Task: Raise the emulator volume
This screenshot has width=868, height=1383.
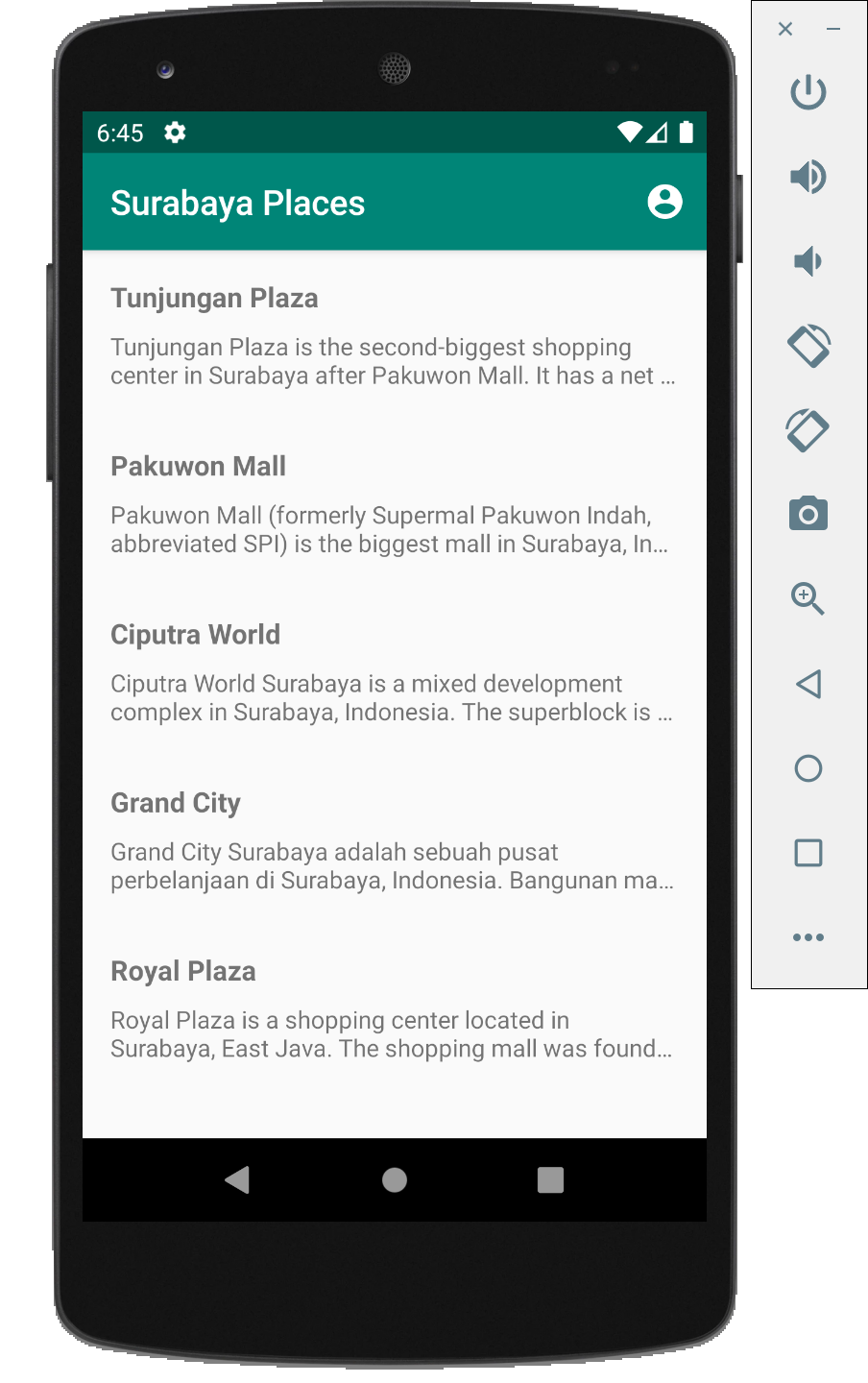Action: pos(808,177)
